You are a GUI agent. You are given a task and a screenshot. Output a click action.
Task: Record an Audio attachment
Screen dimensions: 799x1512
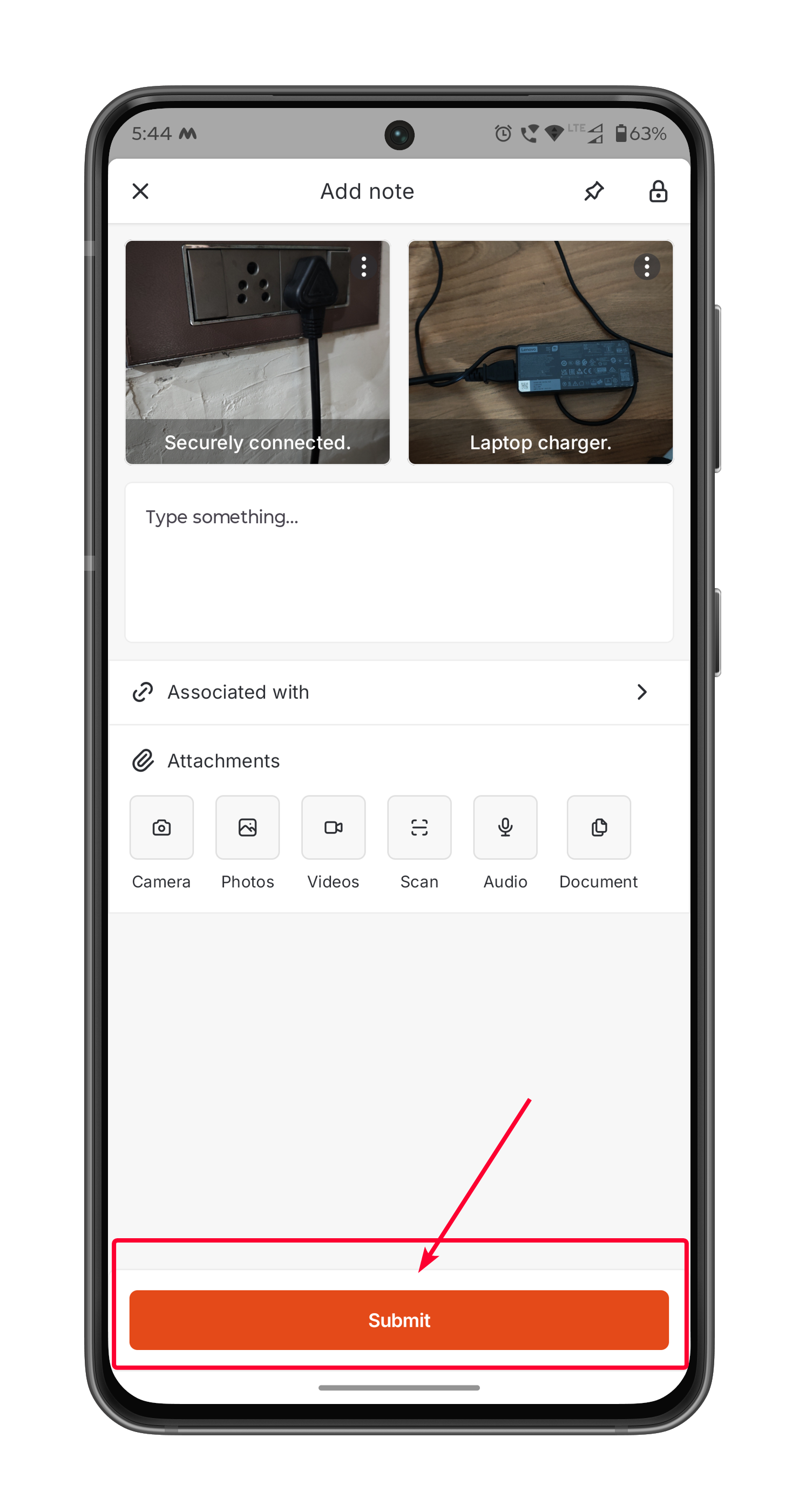click(x=505, y=828)
